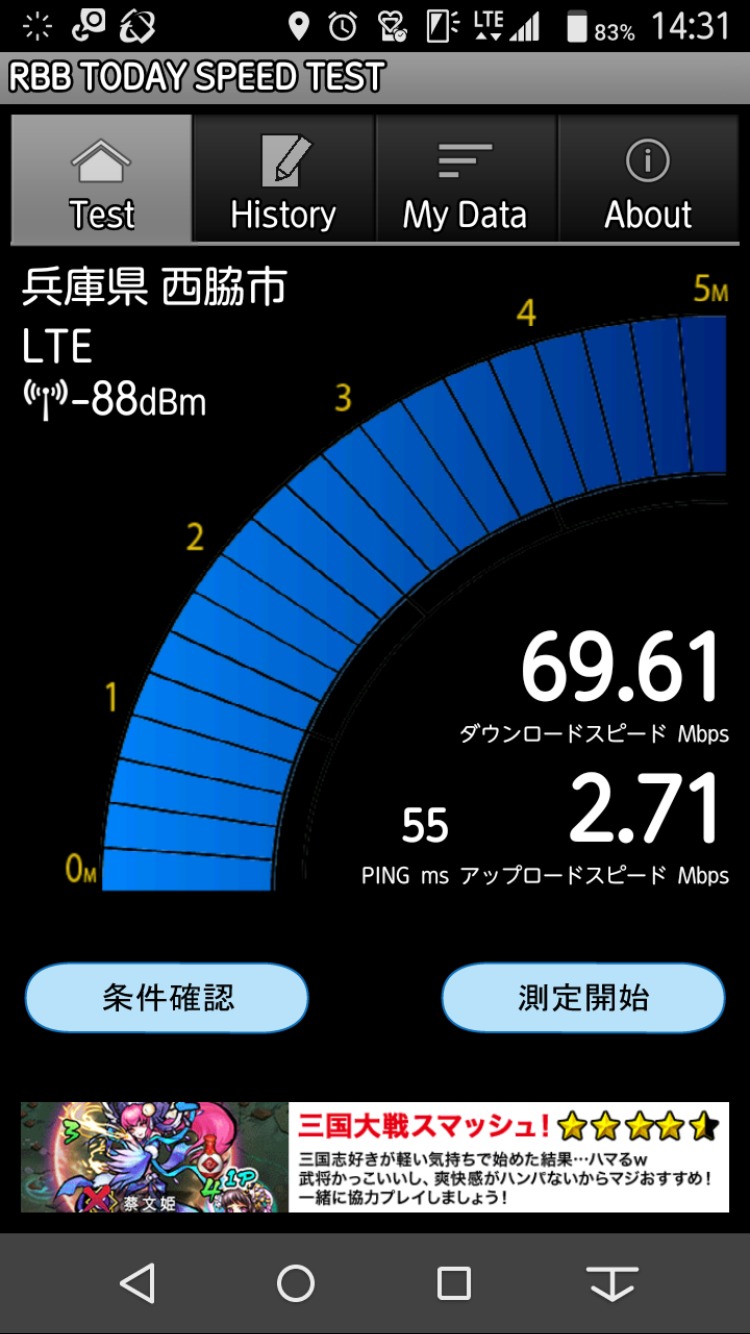Open the recent apps view
750x1334 pixels.
click(x=454, y=1283)
